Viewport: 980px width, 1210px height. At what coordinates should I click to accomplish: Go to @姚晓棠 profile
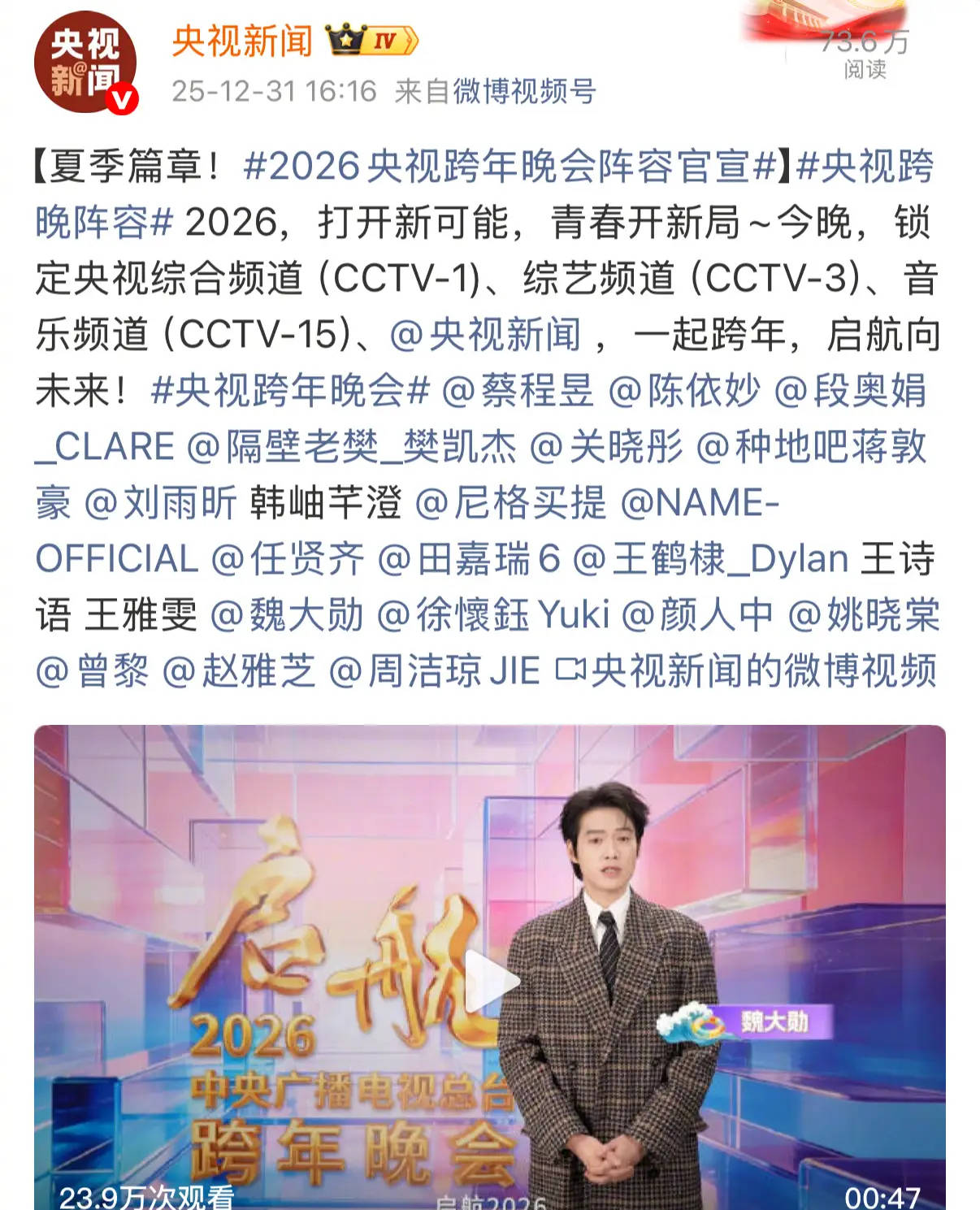(864, 615)
